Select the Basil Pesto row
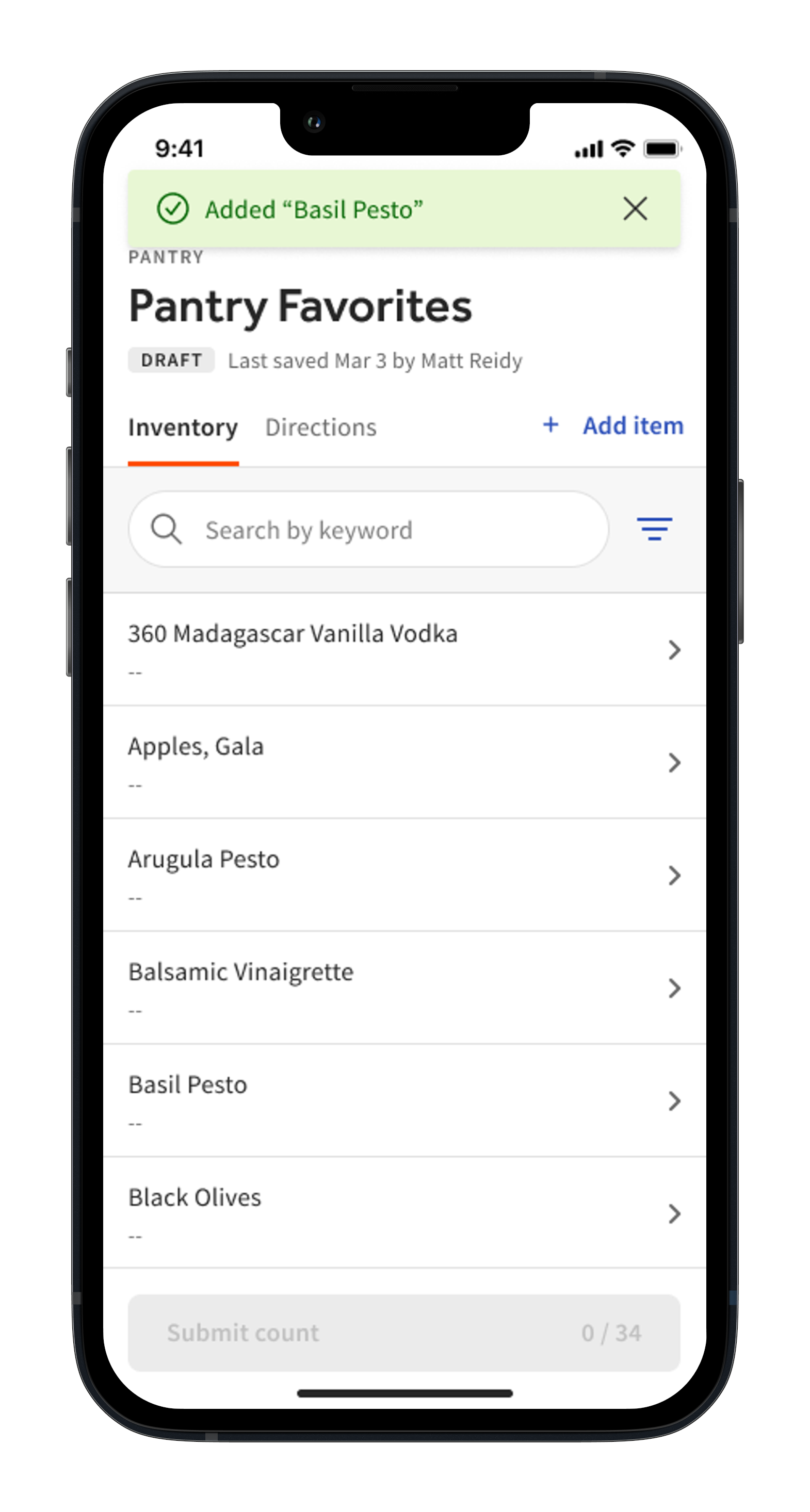The width and height of the screenshot is (810, 1512). 404,1100
